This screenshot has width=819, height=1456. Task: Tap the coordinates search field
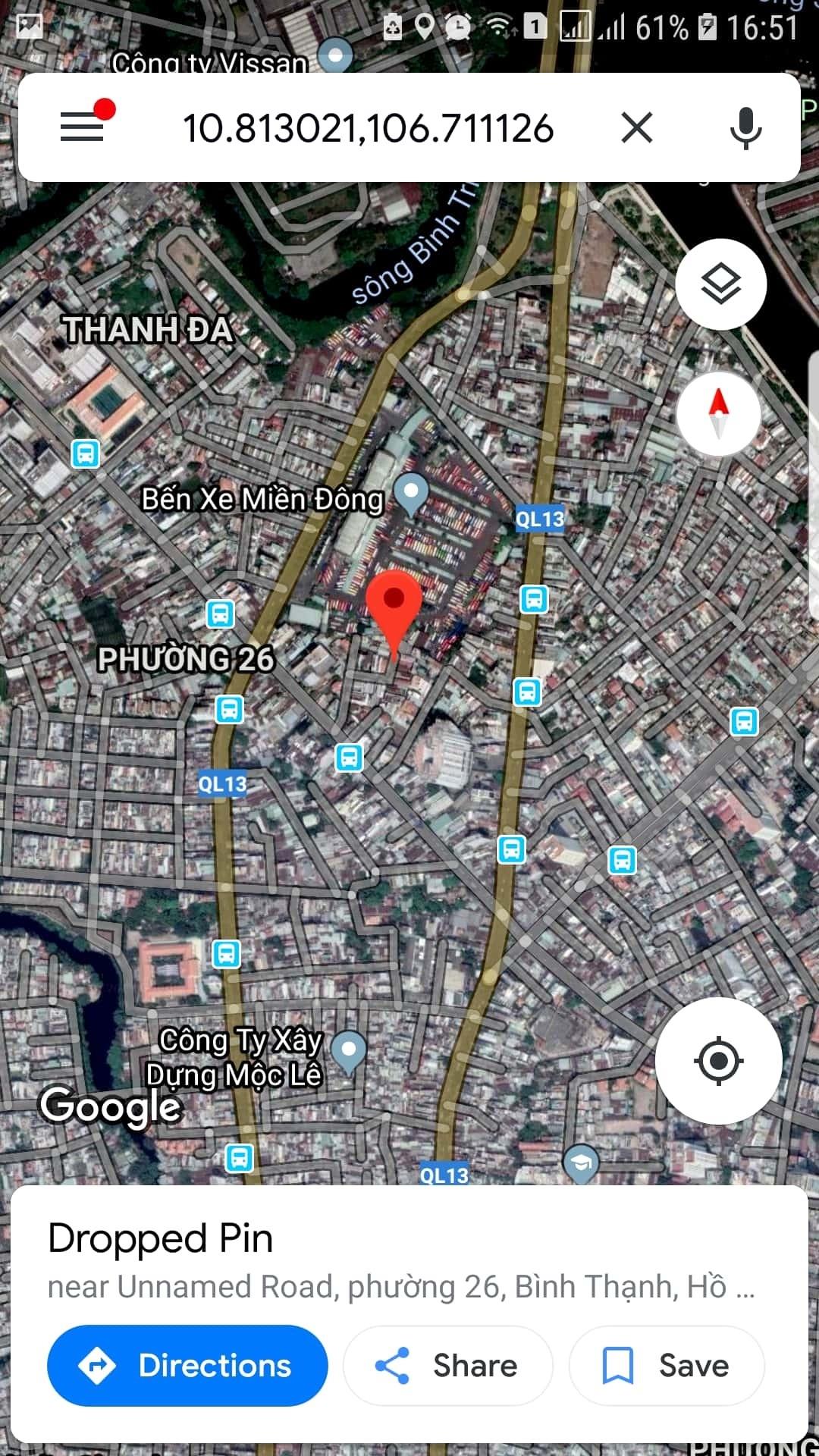[368, 127]
